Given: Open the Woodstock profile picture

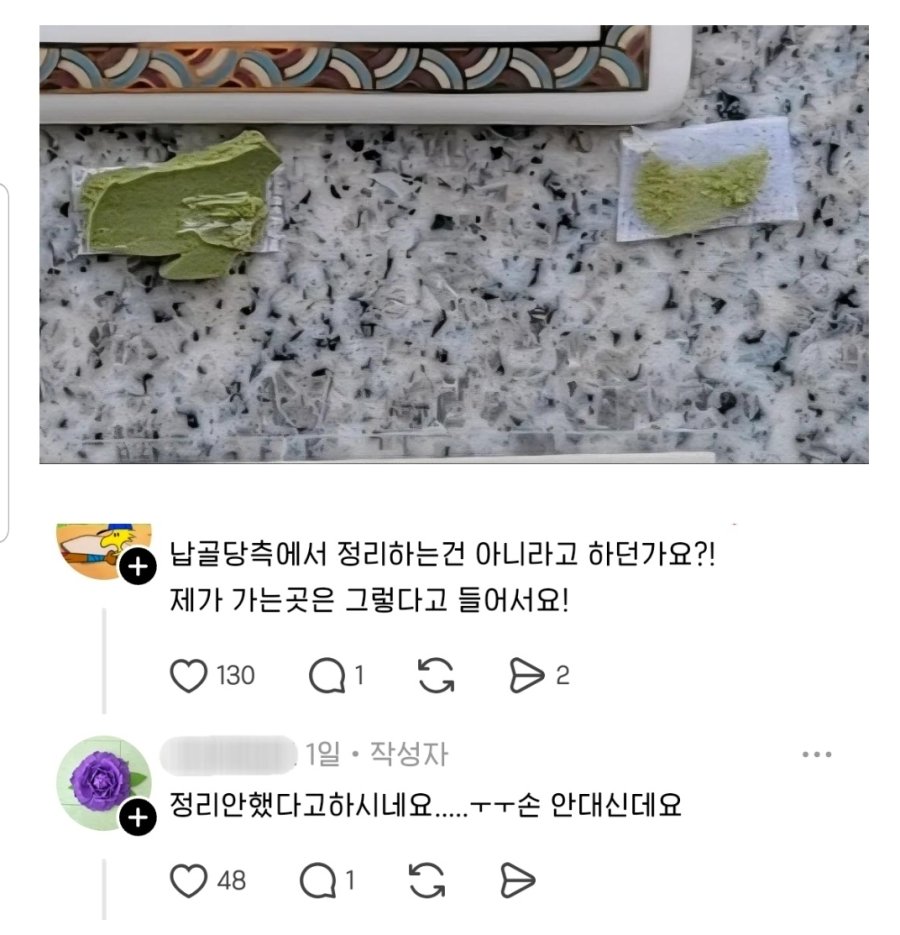Looking at the screenshot, I should coord(96,548).
